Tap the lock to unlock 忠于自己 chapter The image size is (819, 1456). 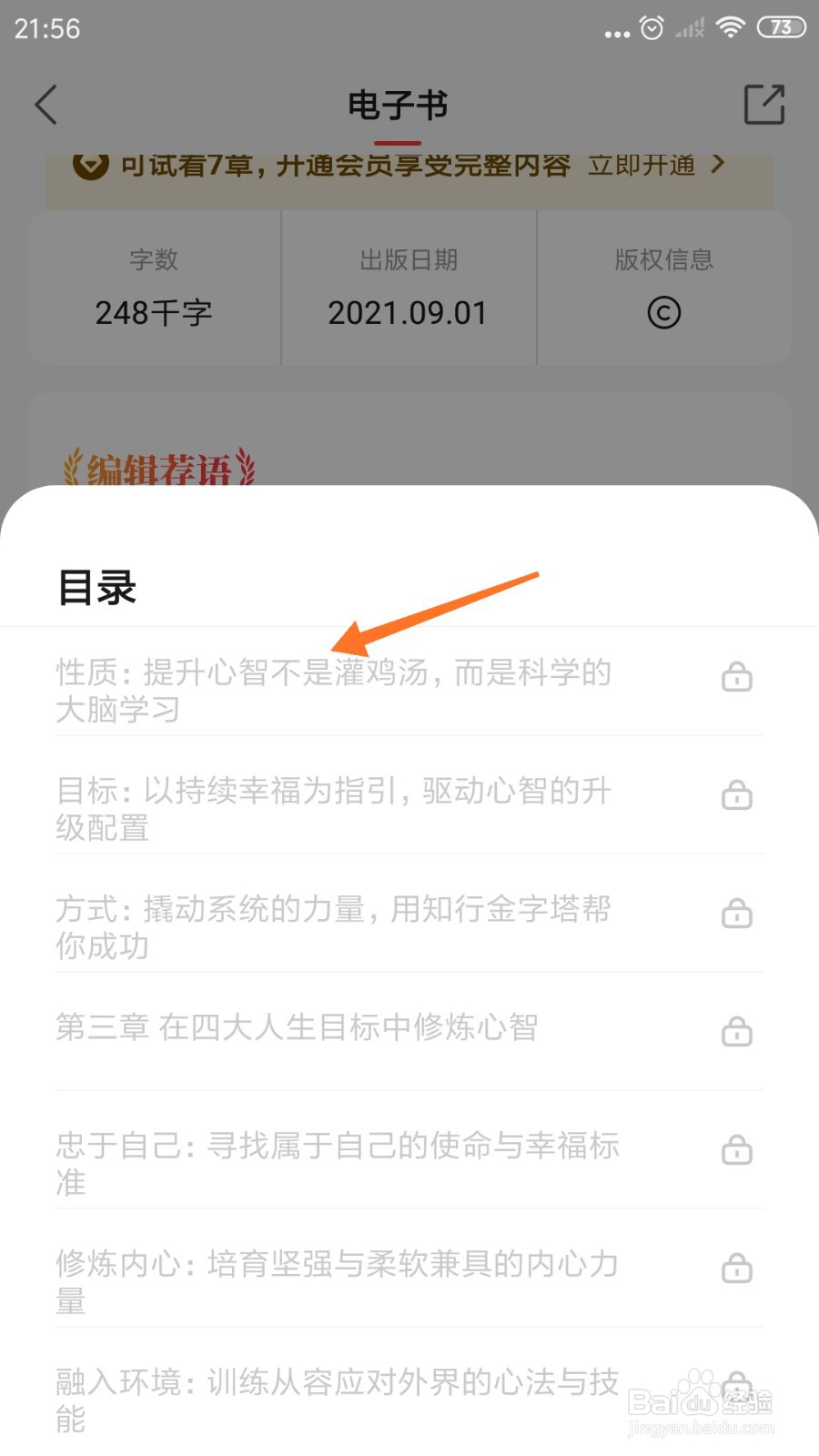coord(737,1150)
